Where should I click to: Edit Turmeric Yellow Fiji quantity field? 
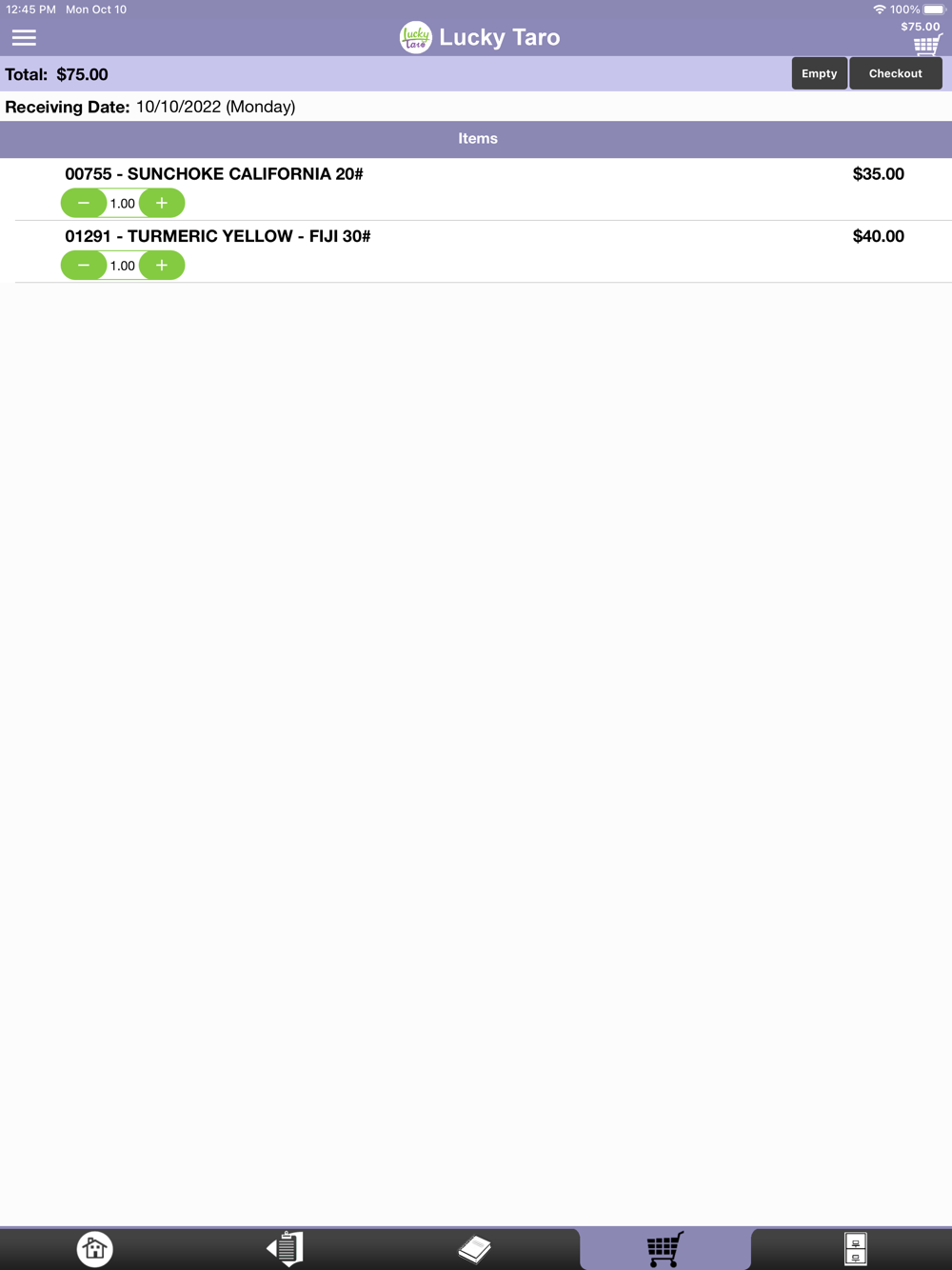click(x=123, y=266)
